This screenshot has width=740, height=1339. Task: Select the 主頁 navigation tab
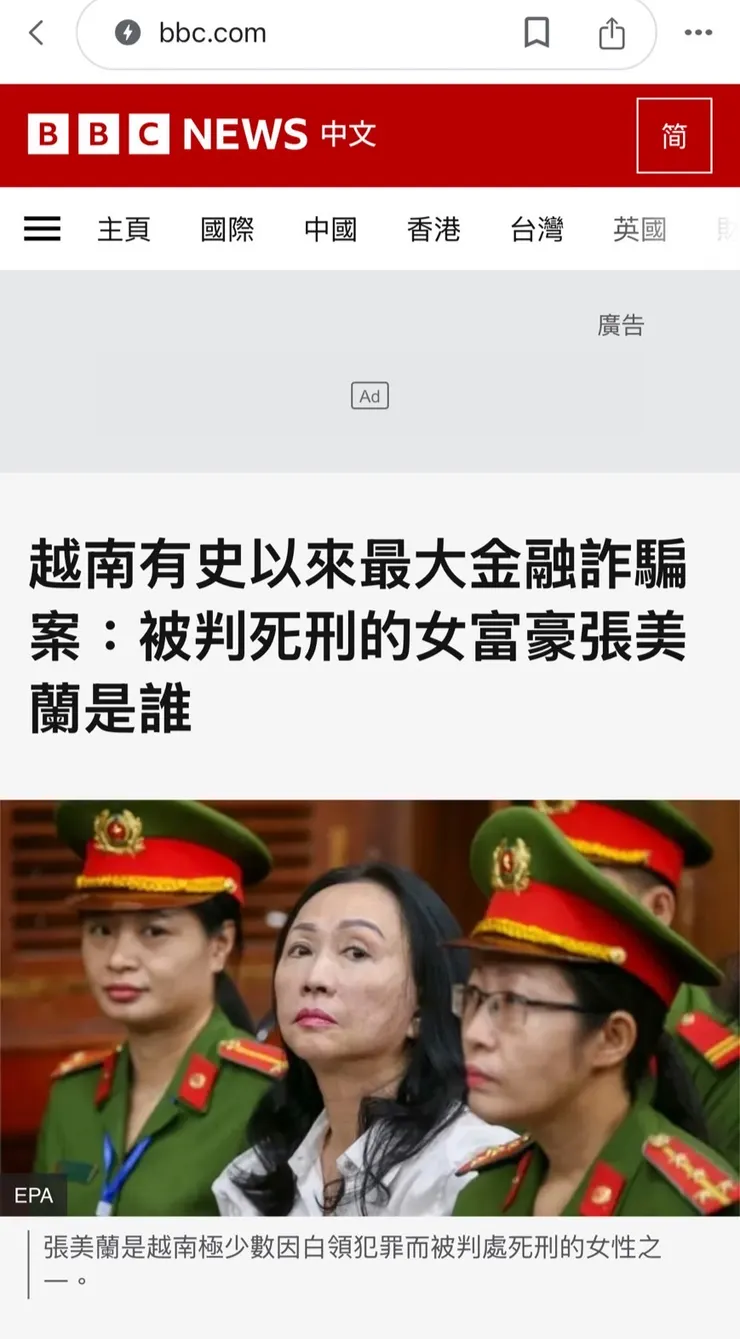[x=124, y=230]
